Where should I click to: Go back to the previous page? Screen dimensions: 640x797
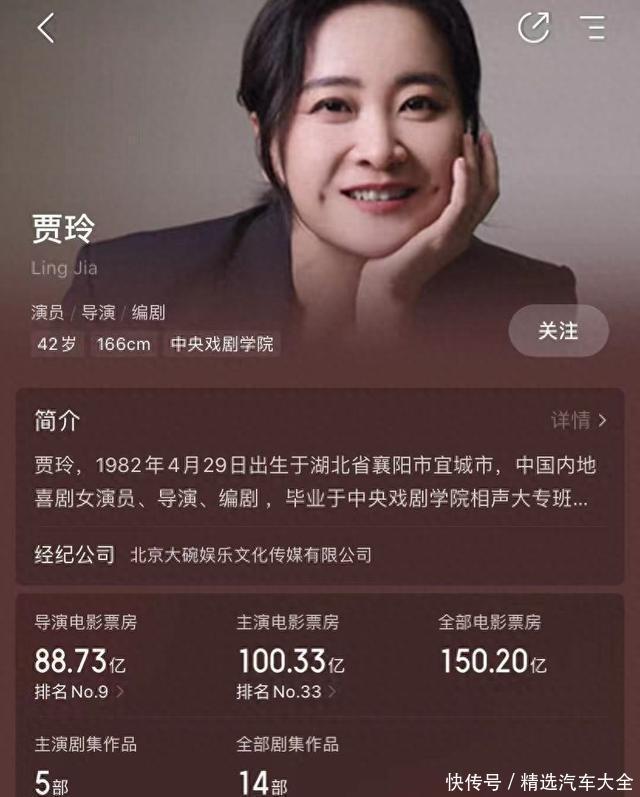[45, 28]
